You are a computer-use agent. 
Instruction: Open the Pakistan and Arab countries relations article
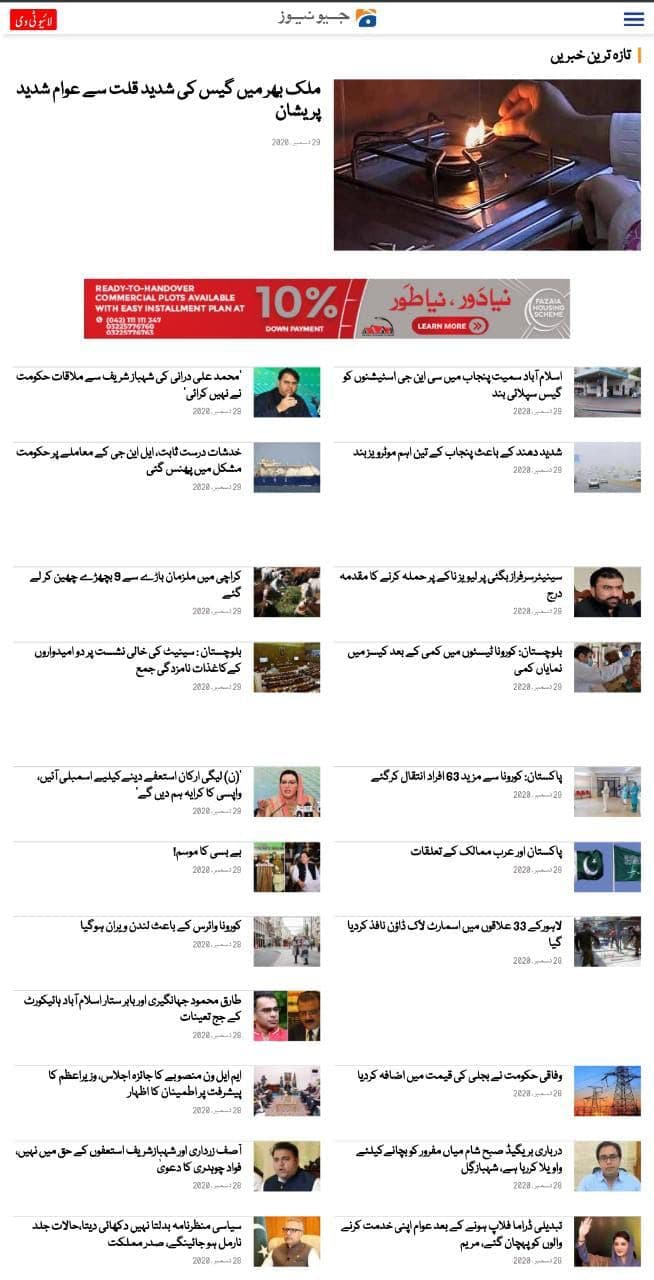[486, 852]
